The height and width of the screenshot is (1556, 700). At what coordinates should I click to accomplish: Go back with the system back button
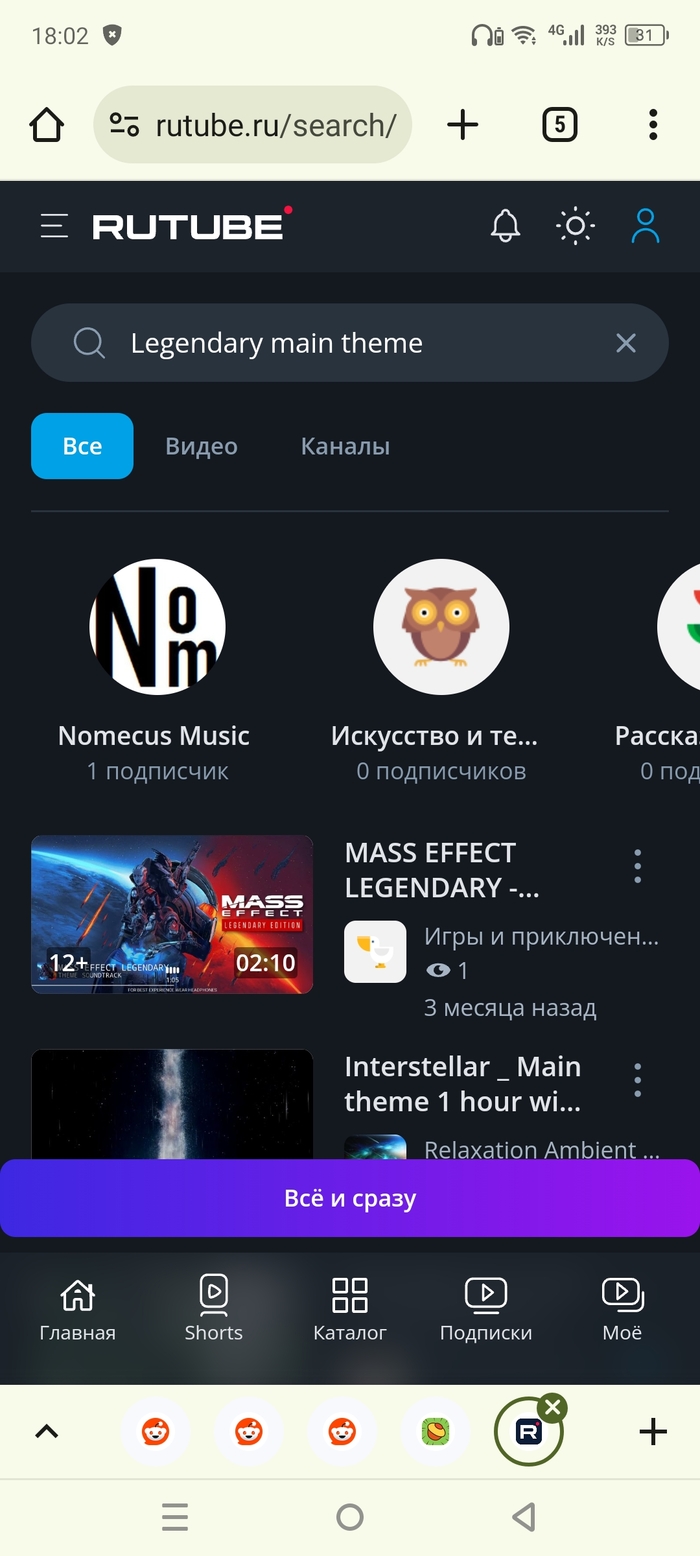(x=523, y=1517)
